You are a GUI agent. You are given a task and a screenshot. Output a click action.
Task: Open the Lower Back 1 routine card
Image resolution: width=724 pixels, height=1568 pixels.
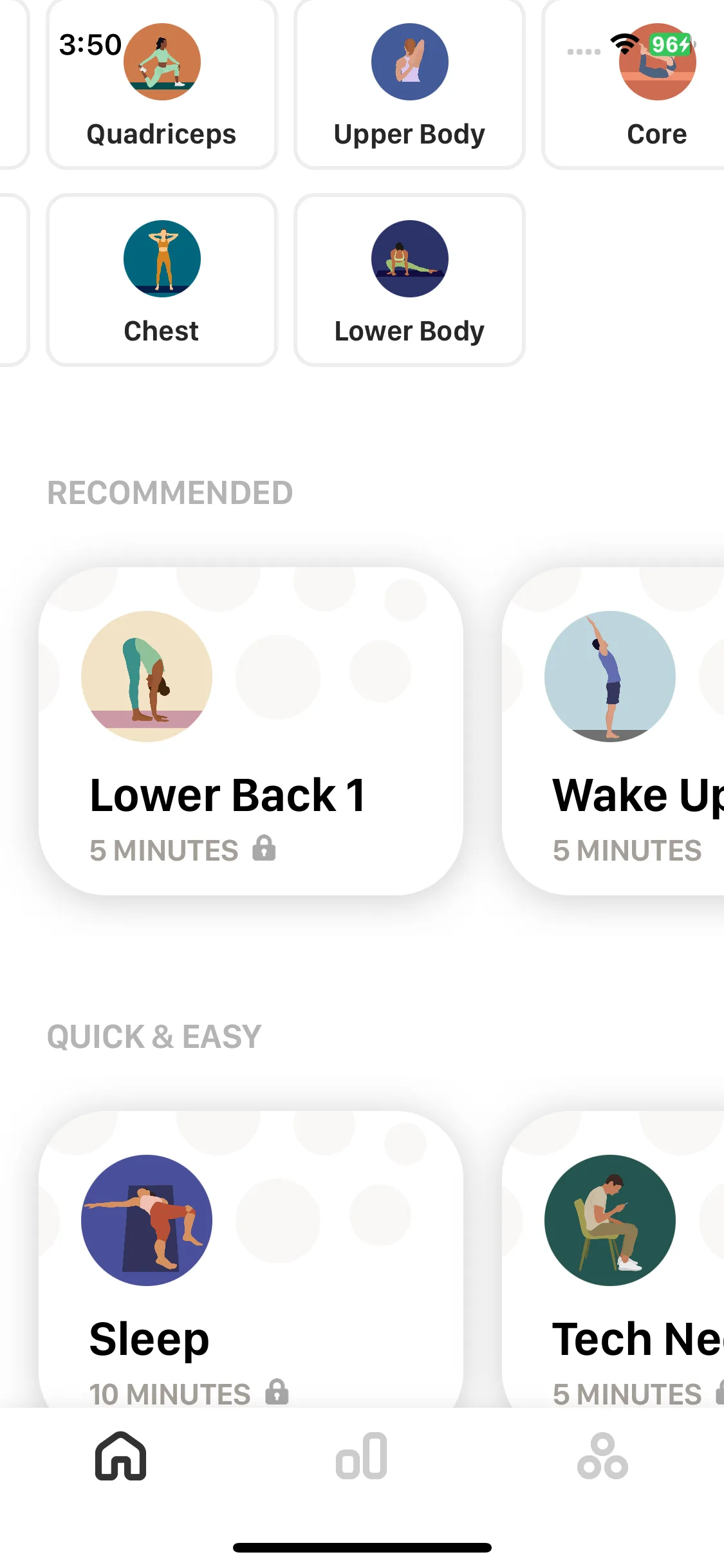coord(251,731)
